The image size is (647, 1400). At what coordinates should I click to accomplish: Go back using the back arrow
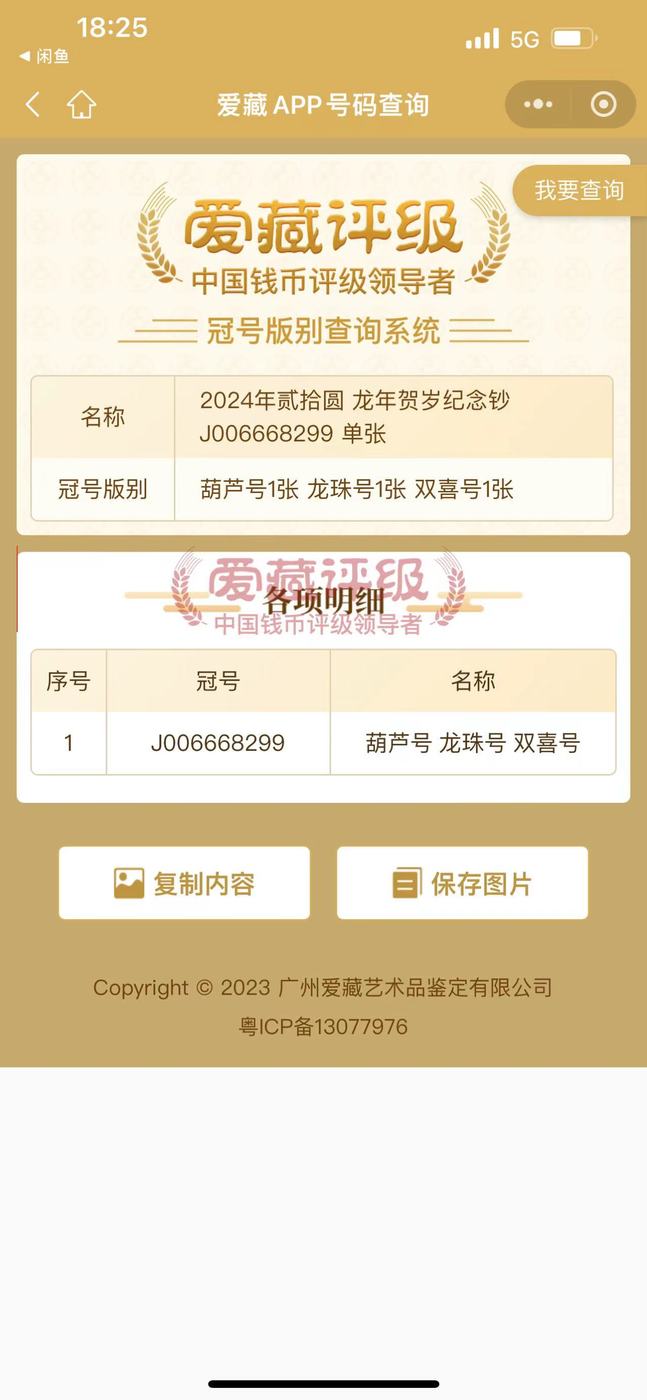[x=33, y=104]
